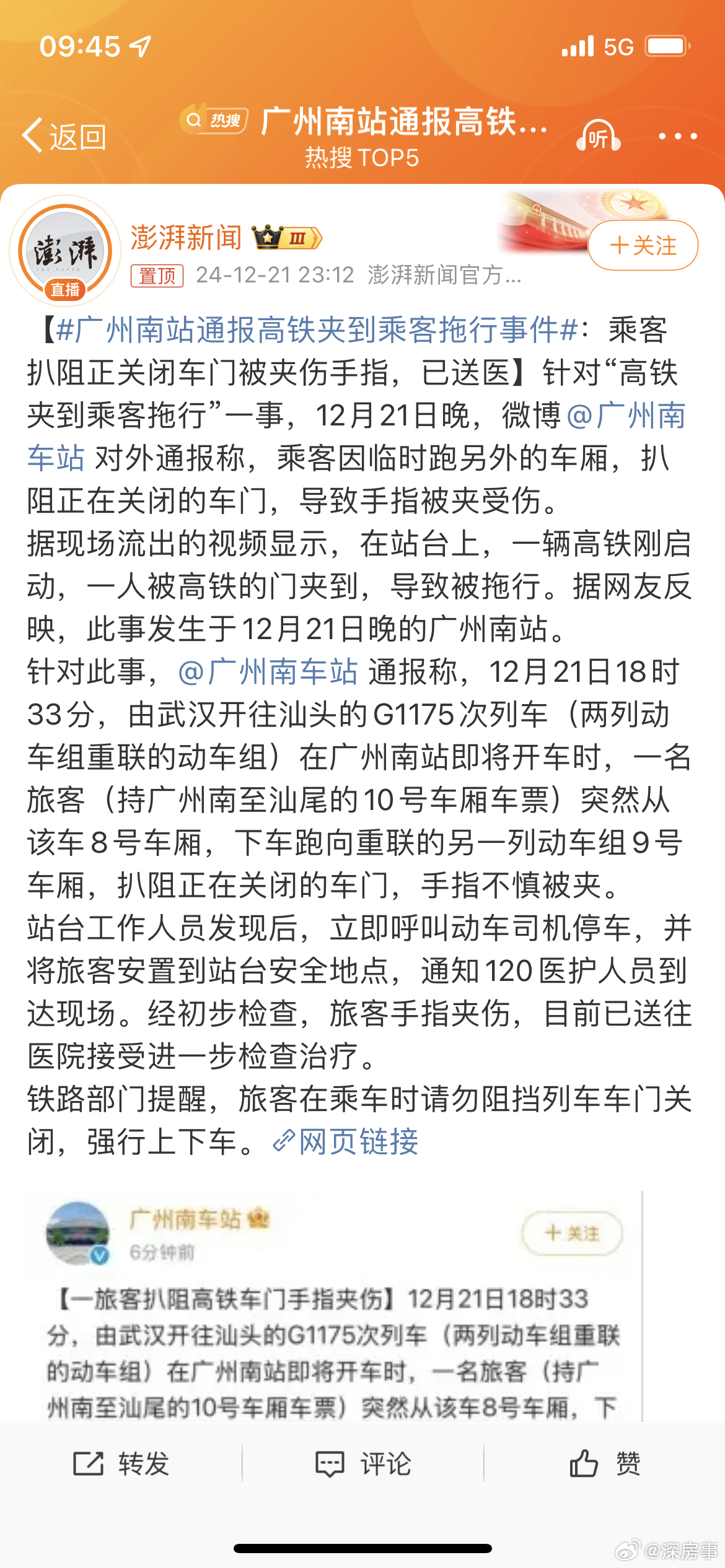This screenshot has width=725, height=1568.
Task: Repost with the 转发 button
Action: point(121,1464)
